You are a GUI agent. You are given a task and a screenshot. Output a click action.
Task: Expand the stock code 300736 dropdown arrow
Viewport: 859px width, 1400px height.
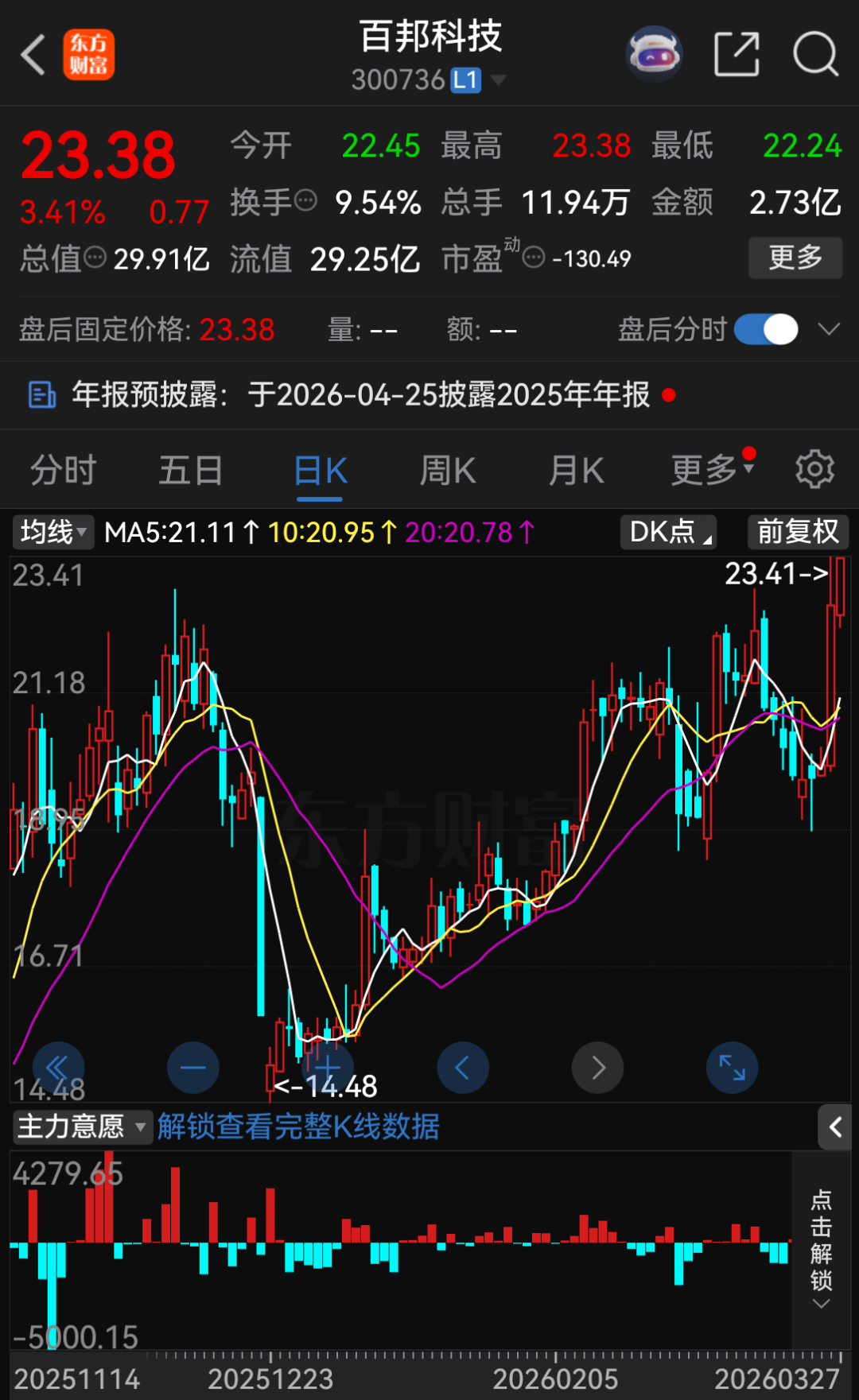pos(499,80)
